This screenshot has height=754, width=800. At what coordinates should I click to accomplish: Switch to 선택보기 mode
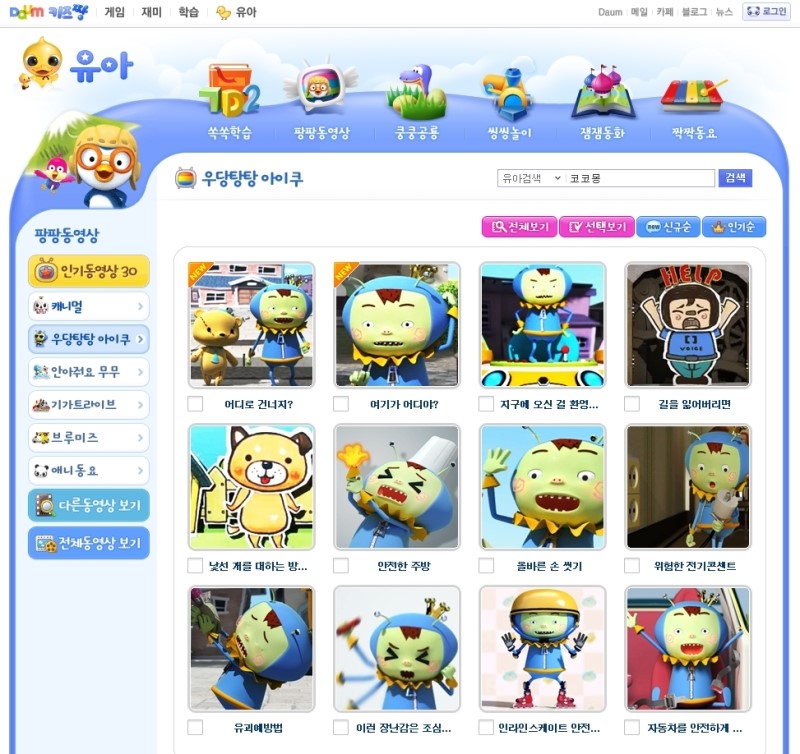point(596,227)
